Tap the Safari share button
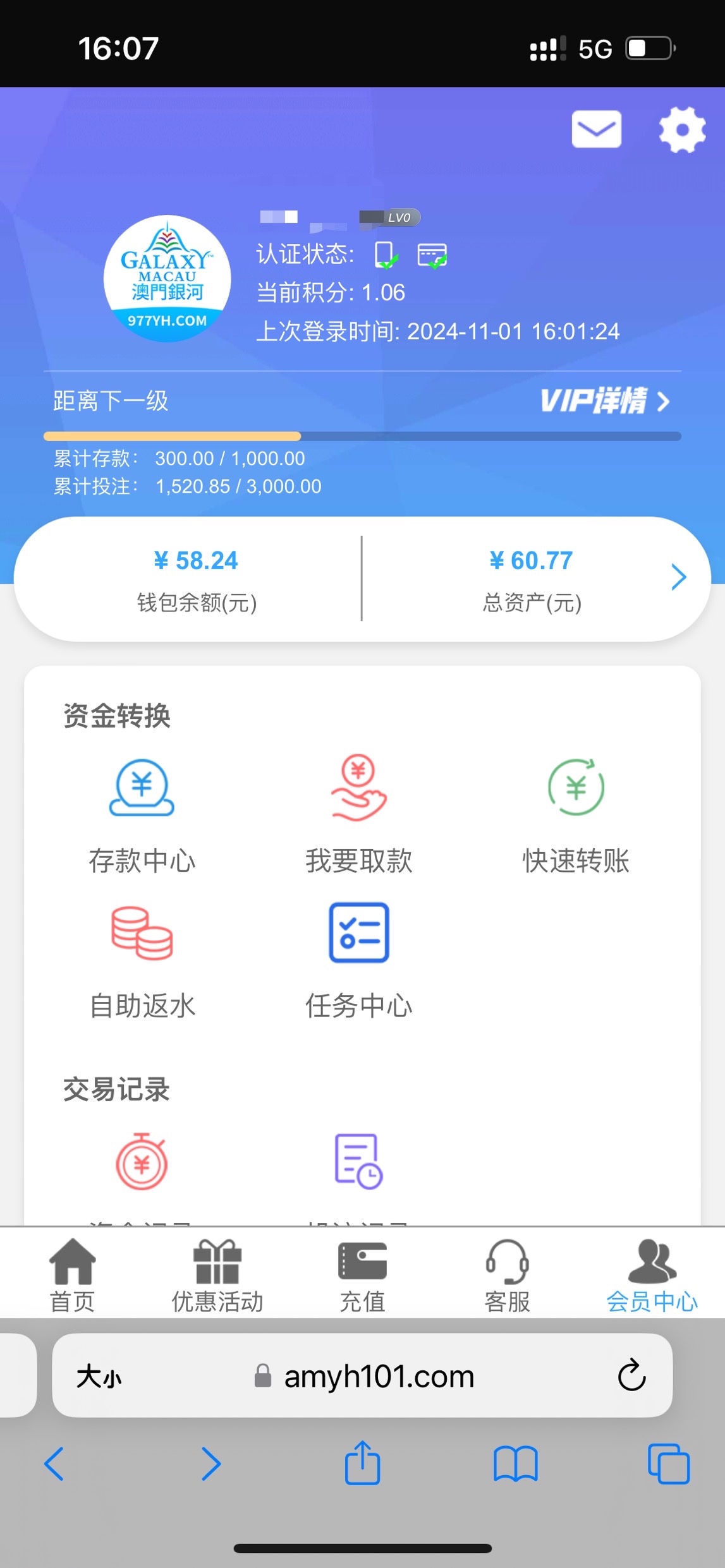Image resolution: width=725 pixels, height=1568 pixels. (x=362, y=1462)
